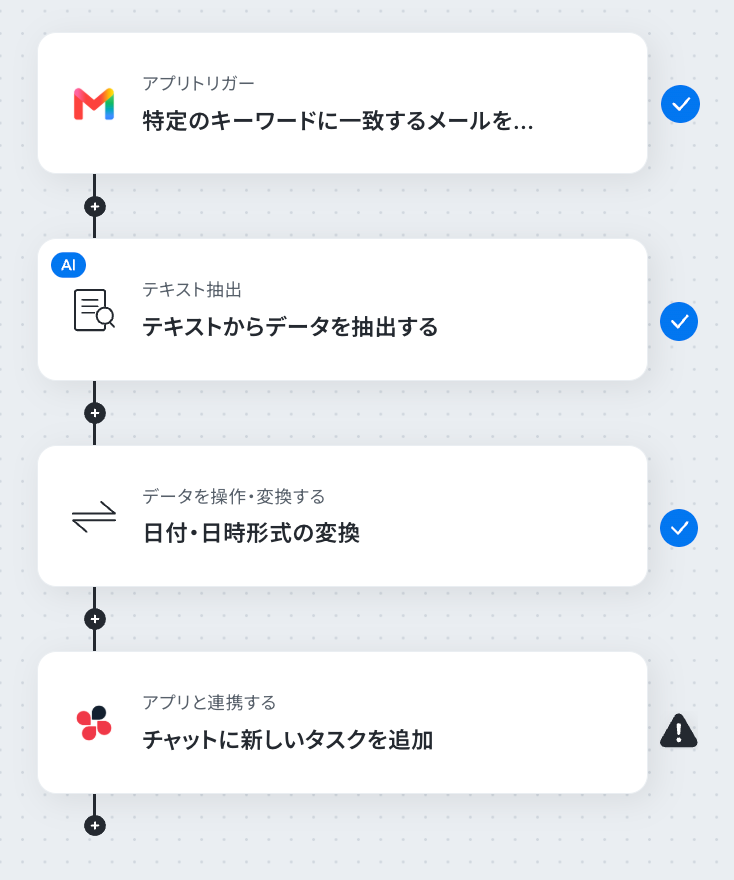Add a step below the Gmail trigger
734x880 pixels.
tap(95, 207)
